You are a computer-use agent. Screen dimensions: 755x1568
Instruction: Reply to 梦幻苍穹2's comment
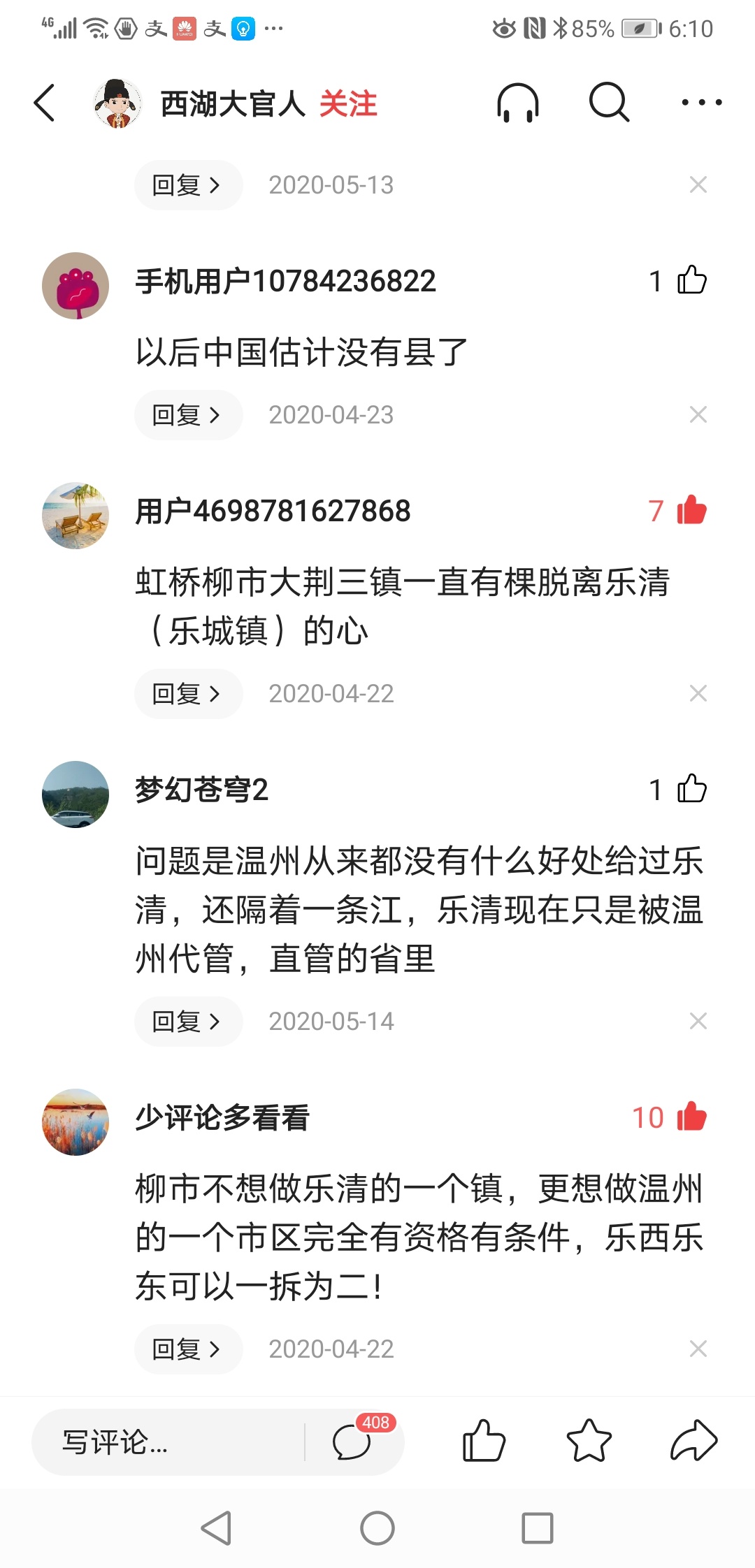click(x=187, y=1022)
